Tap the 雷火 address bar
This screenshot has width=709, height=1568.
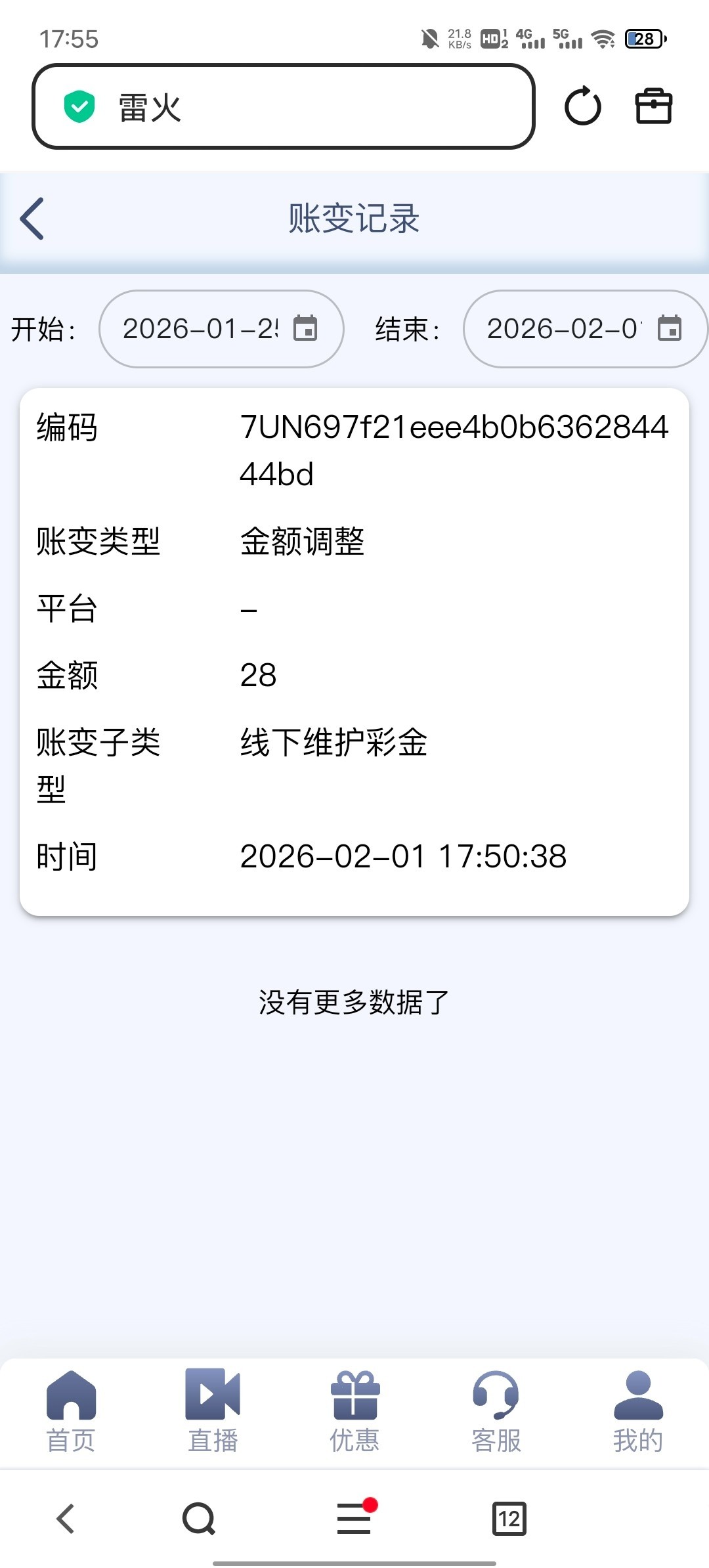284,106
